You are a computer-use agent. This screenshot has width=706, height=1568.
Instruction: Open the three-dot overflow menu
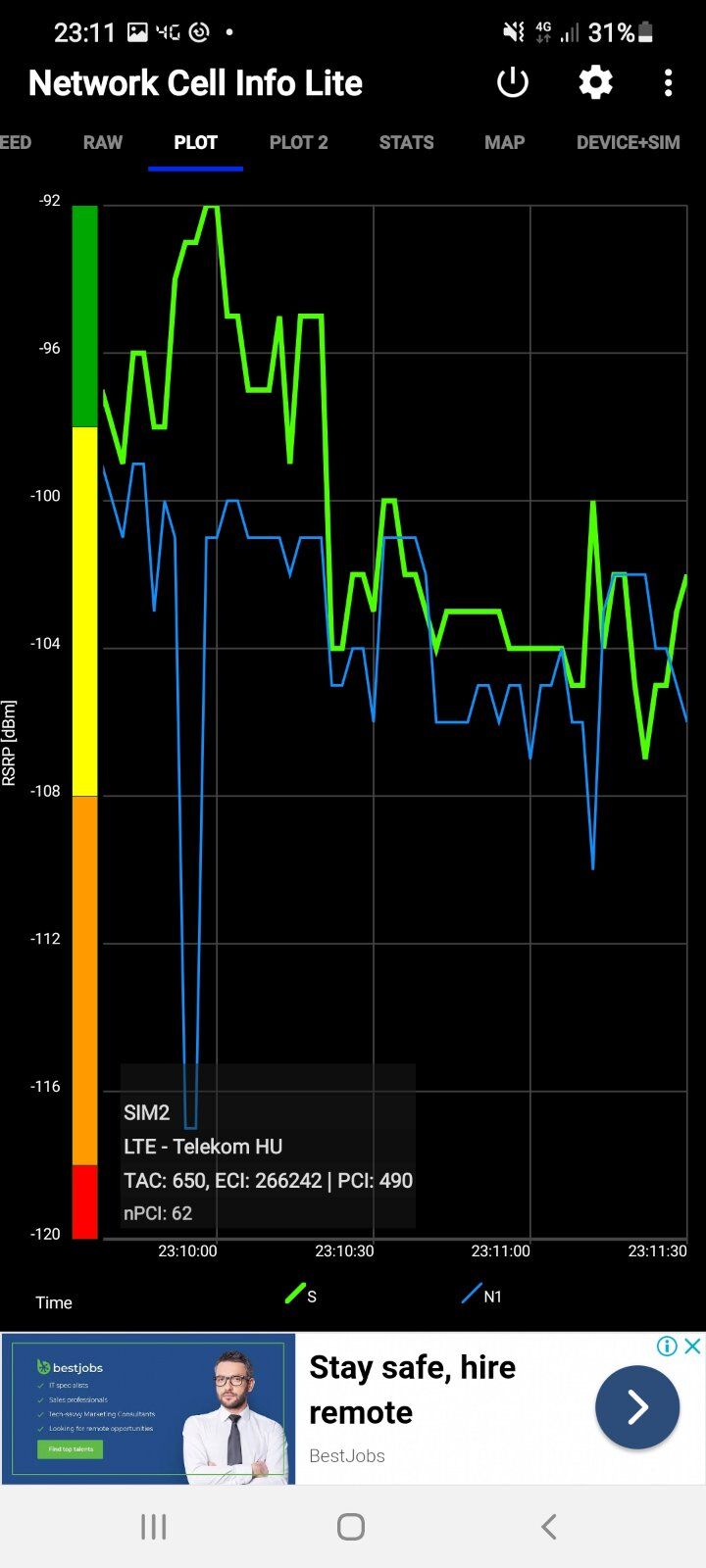pyautogui.click(x=668, y=83)
